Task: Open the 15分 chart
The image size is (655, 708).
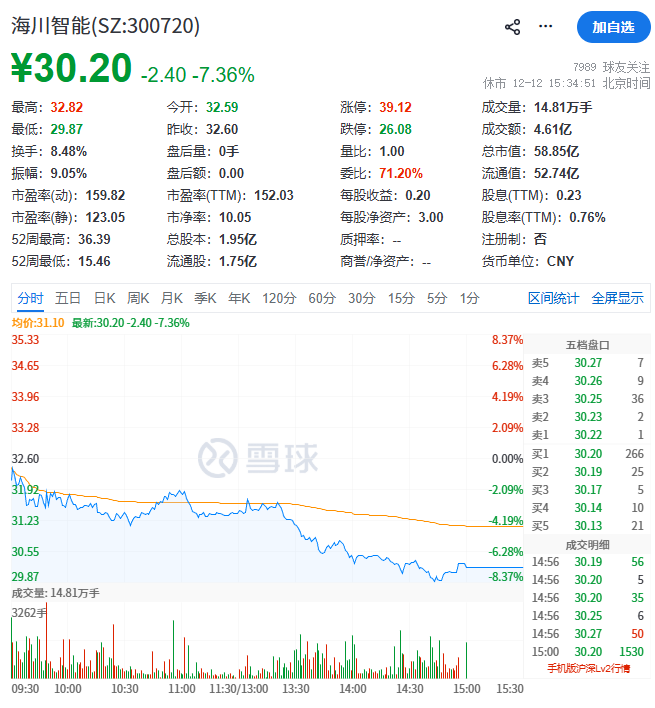Action: (401, 298)
